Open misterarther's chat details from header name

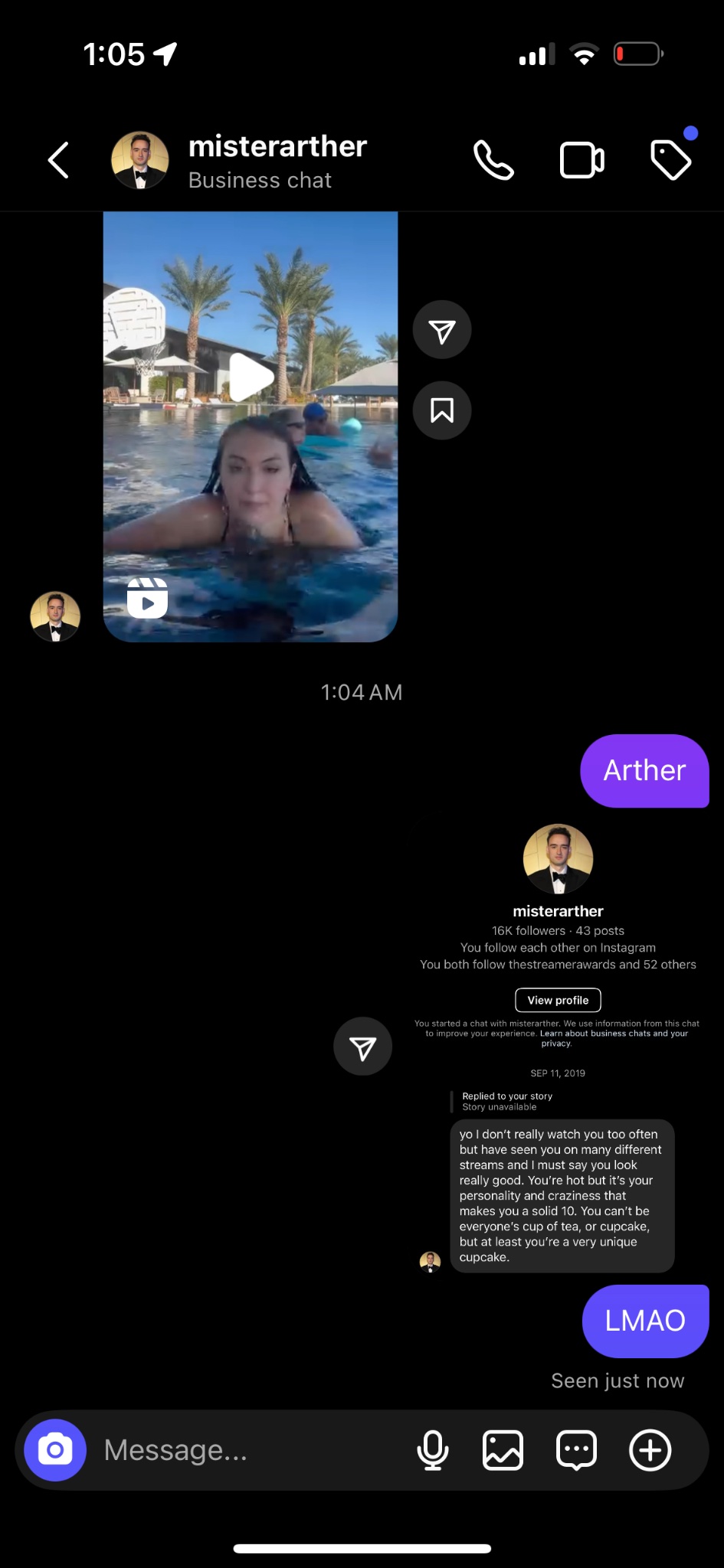click(x=277, y=146)
